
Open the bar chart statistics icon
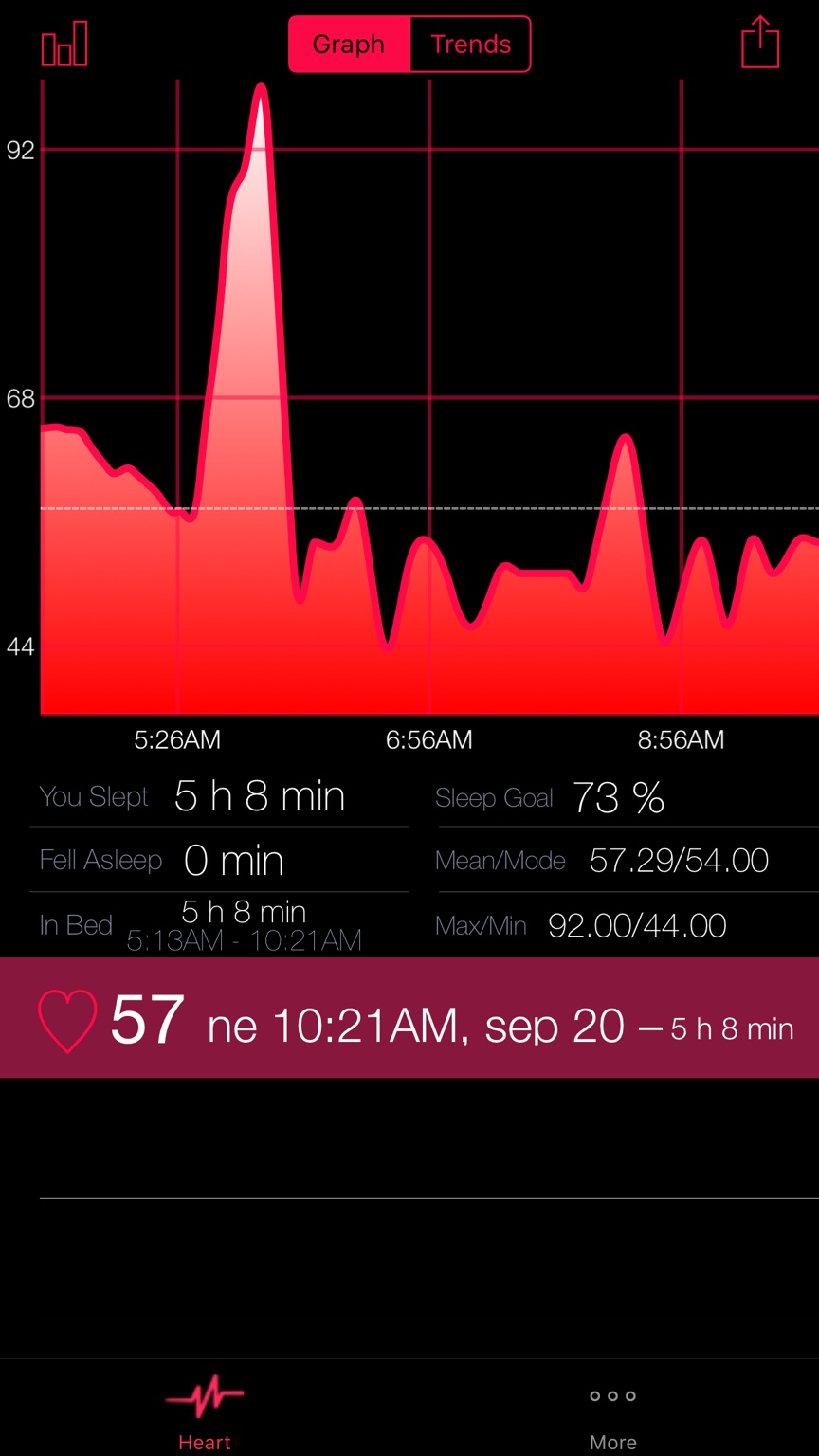[x=64, y=45]
